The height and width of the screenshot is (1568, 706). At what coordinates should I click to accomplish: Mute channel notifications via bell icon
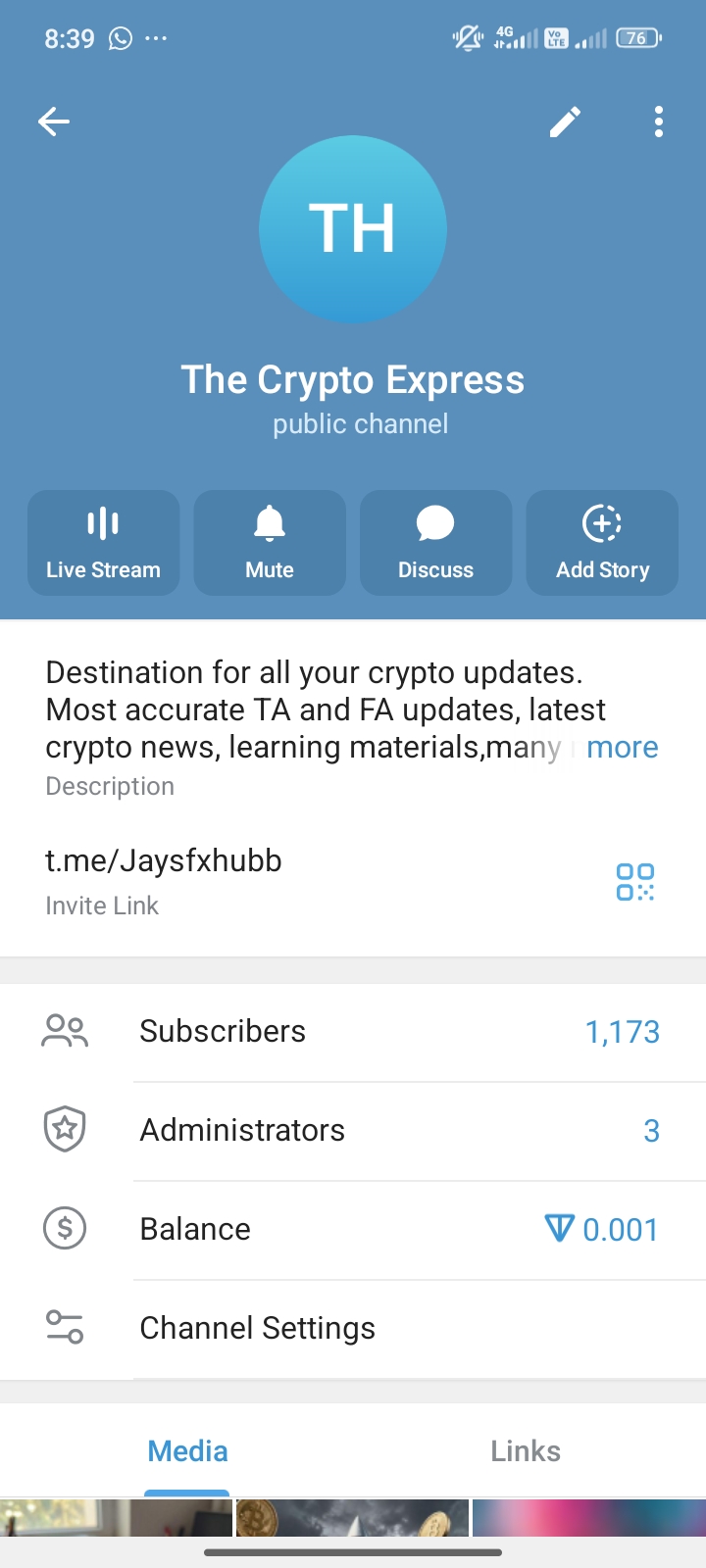(270, 543)
